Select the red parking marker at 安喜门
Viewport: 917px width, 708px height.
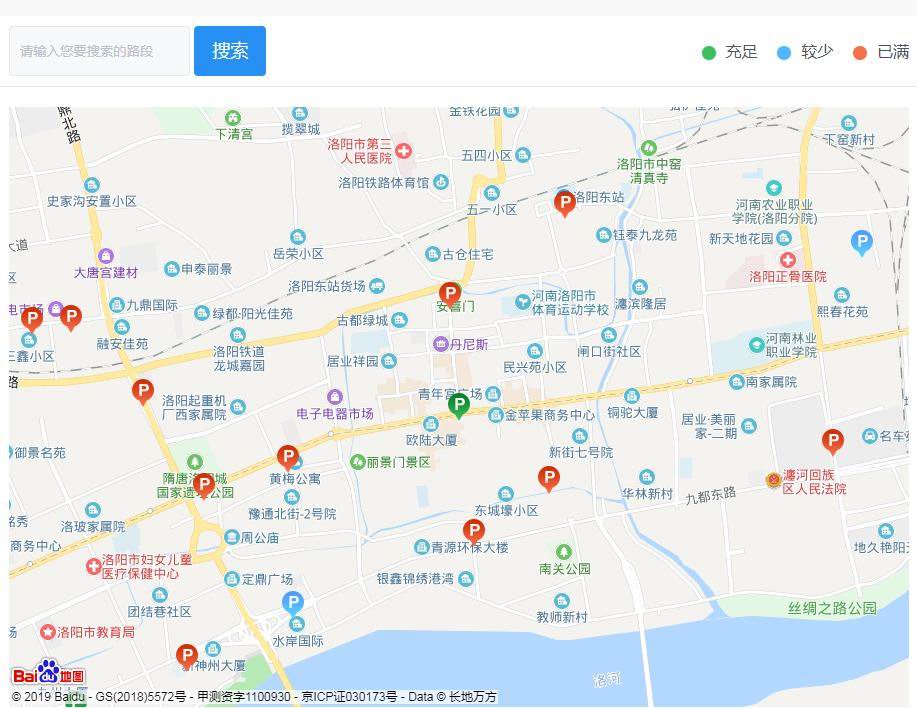tap(450, 294)
